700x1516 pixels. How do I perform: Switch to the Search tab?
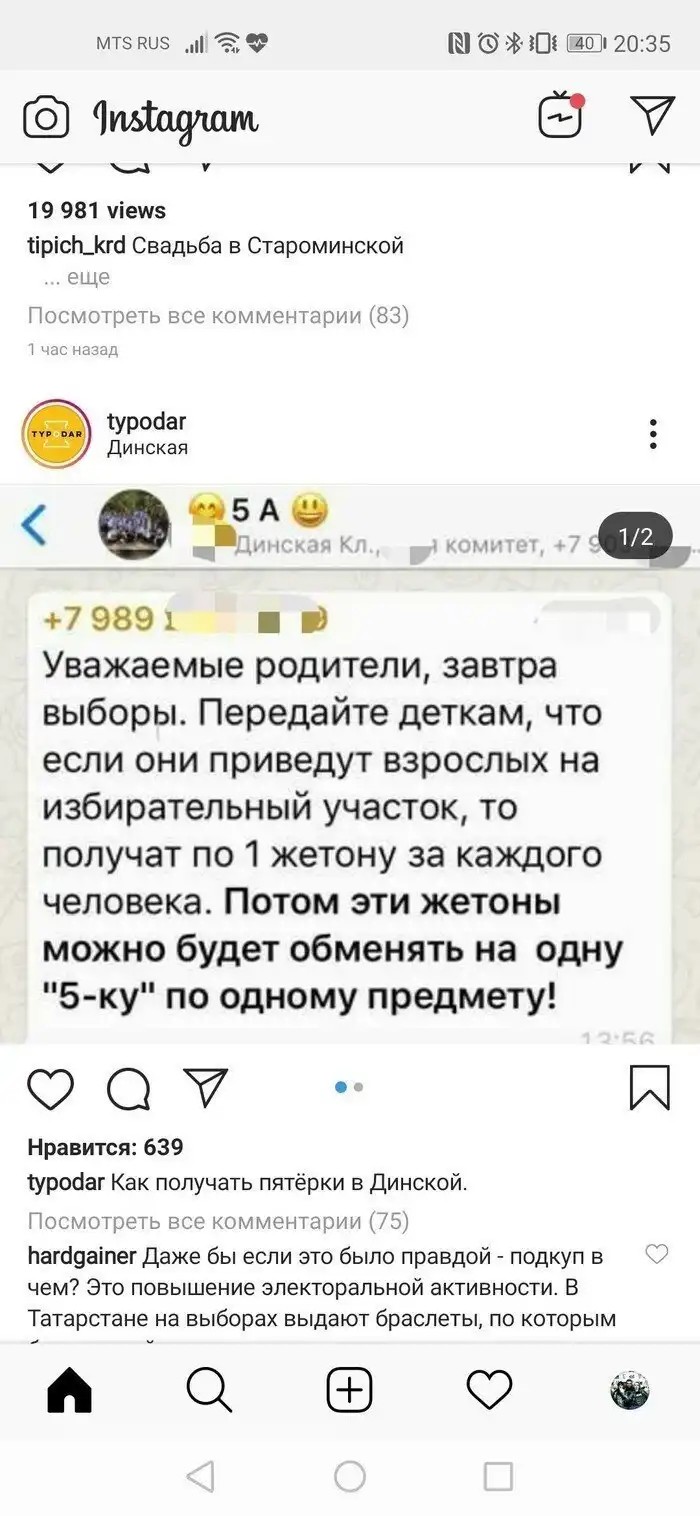point(209,1390)
